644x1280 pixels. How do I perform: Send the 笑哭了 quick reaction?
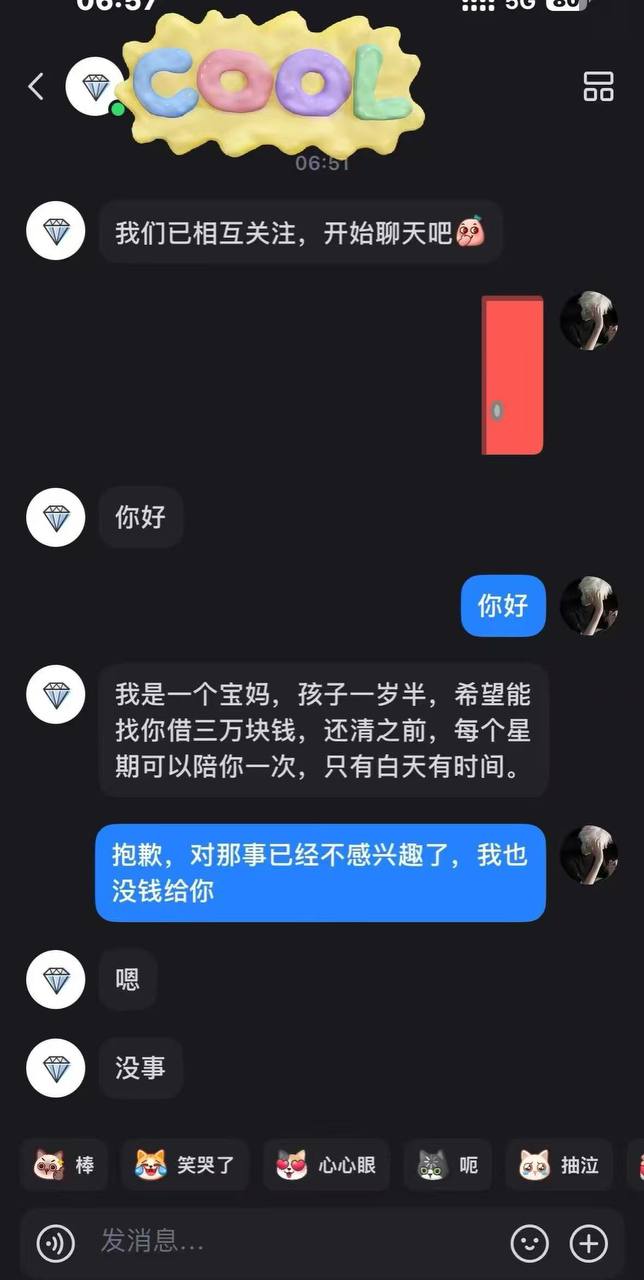tap(185, 1165)
